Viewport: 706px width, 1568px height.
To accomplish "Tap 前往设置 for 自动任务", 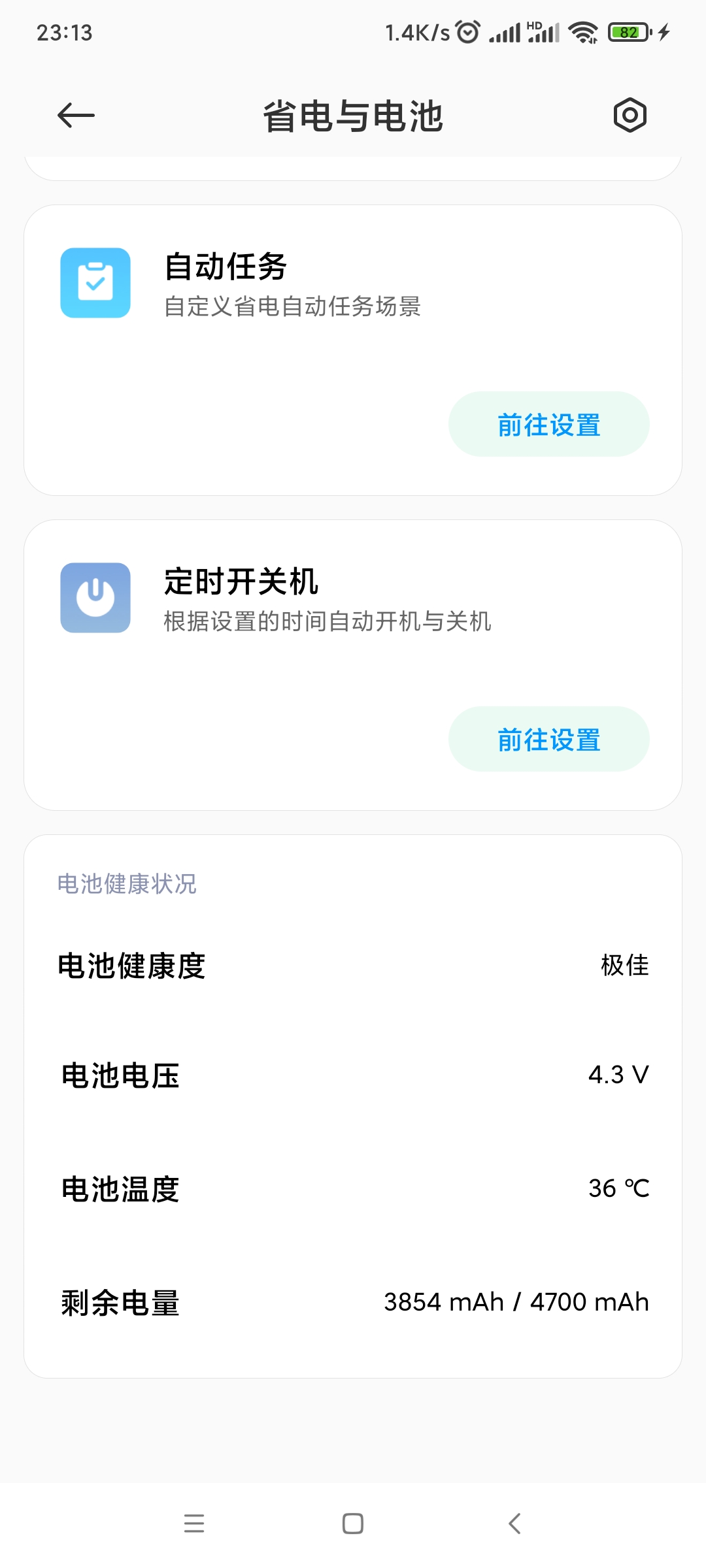I will point(548,425).
